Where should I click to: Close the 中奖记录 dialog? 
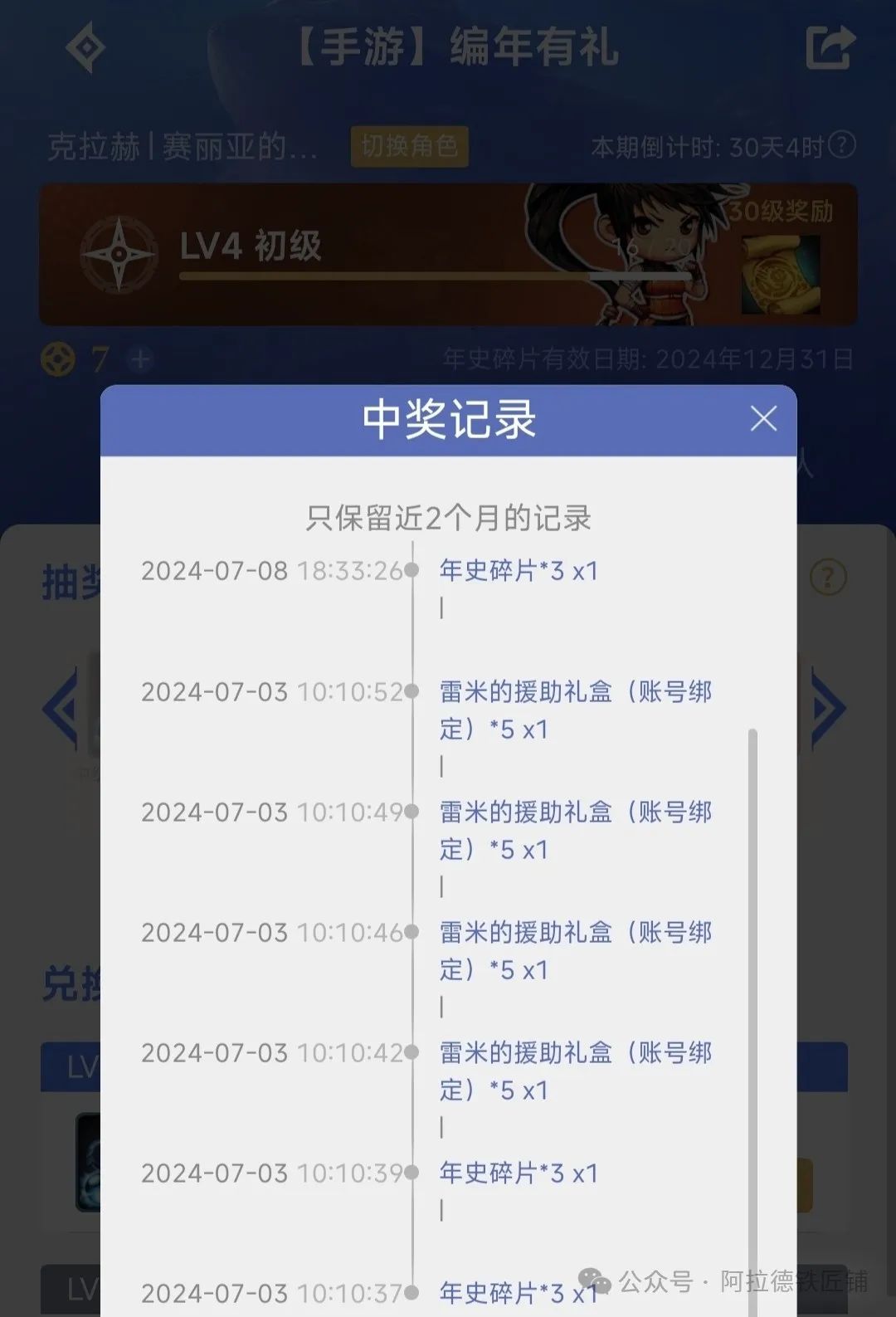(x=763, y=419)
